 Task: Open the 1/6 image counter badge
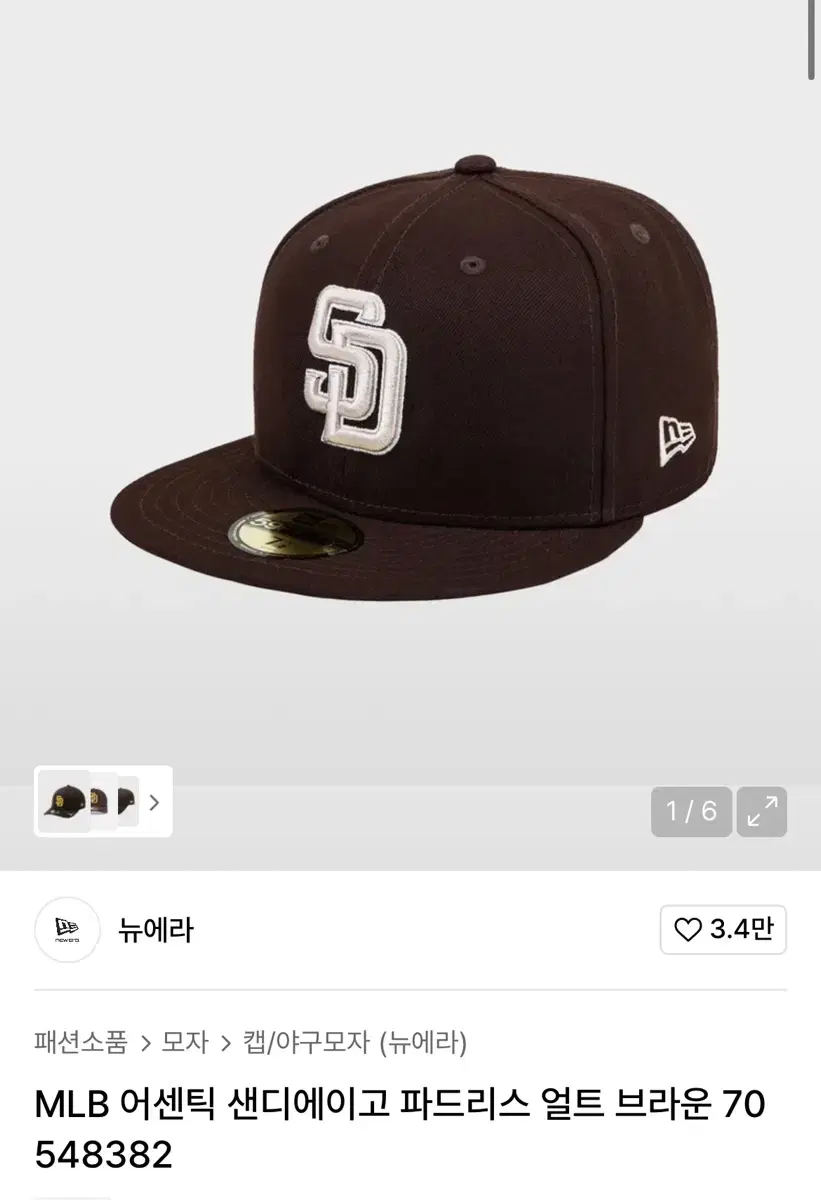point(691,812)
